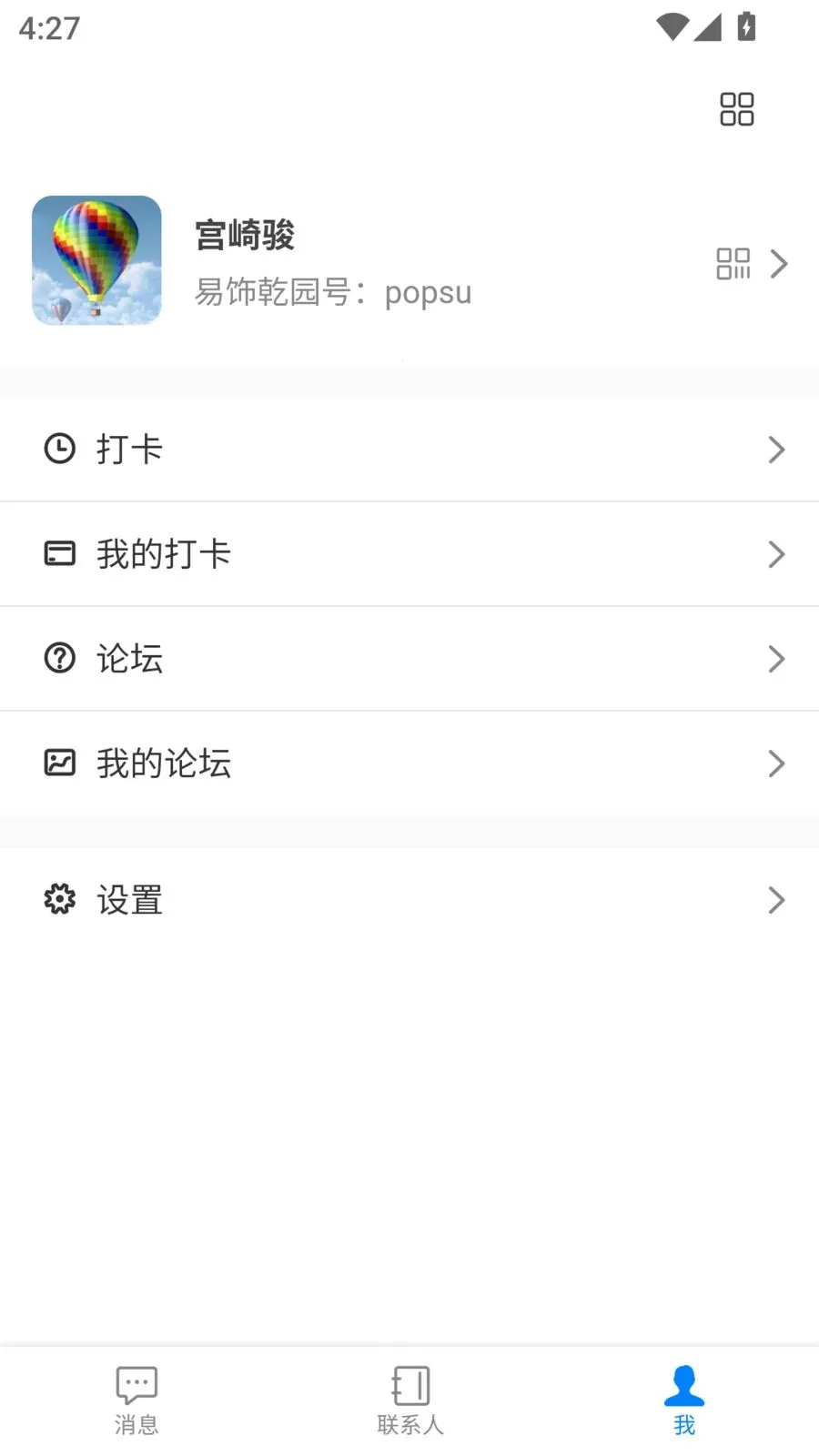Select the clock icon beside 打卡

coord(59,449)
